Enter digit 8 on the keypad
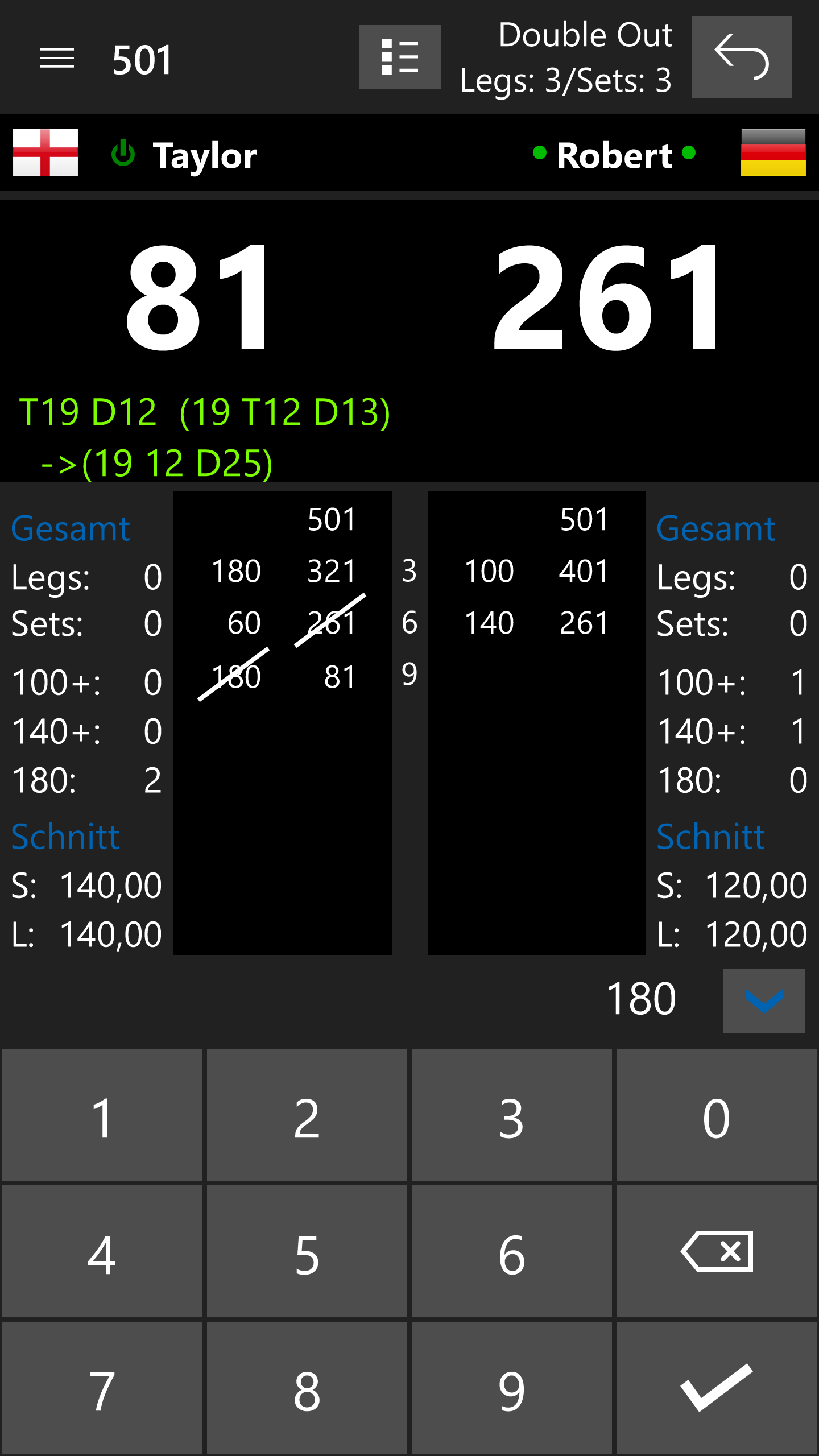This screenshot has height=1456, width=819. click(x=307, y=1389)
